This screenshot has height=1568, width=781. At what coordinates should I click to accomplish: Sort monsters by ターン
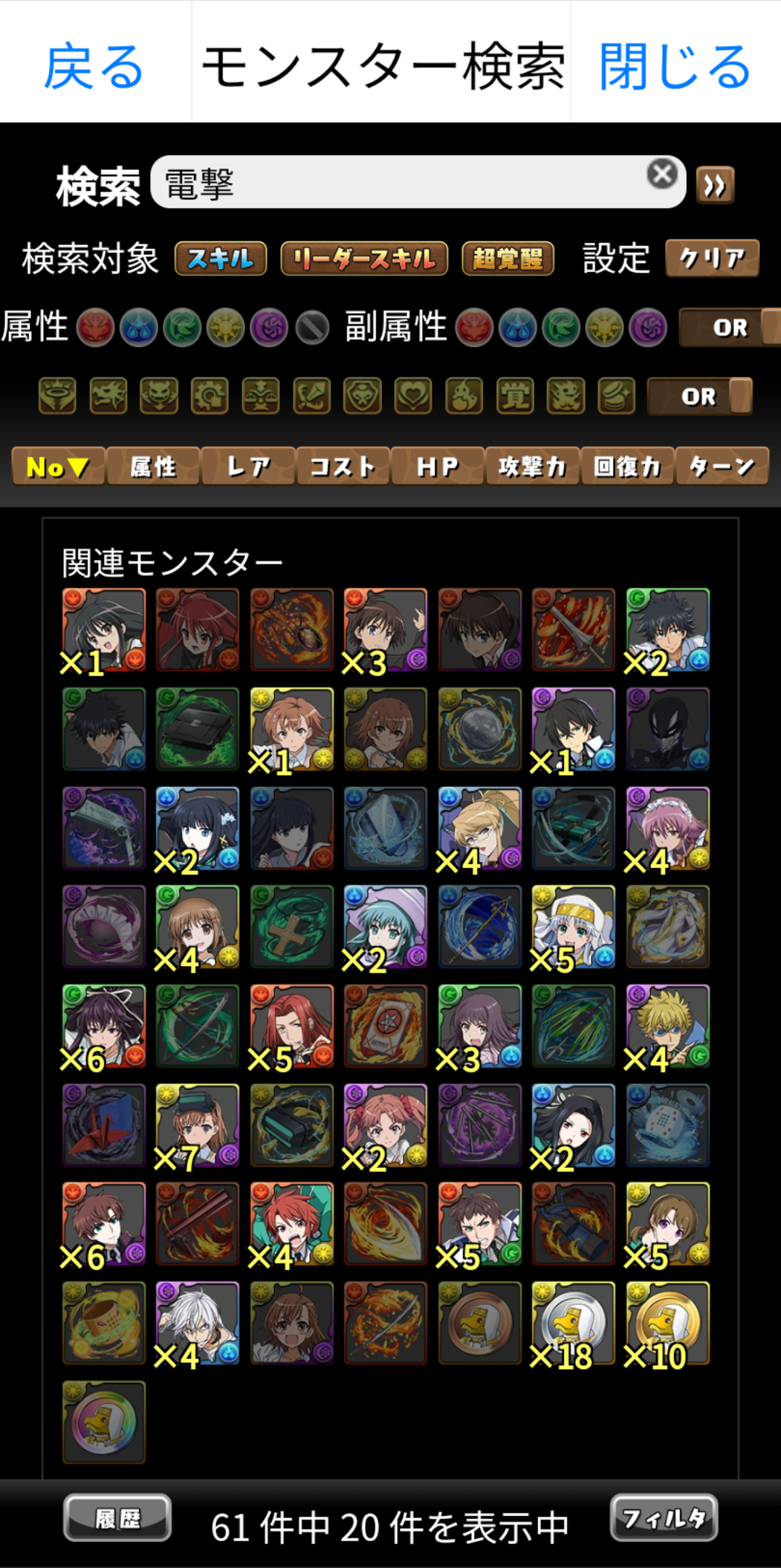(722, 466)
